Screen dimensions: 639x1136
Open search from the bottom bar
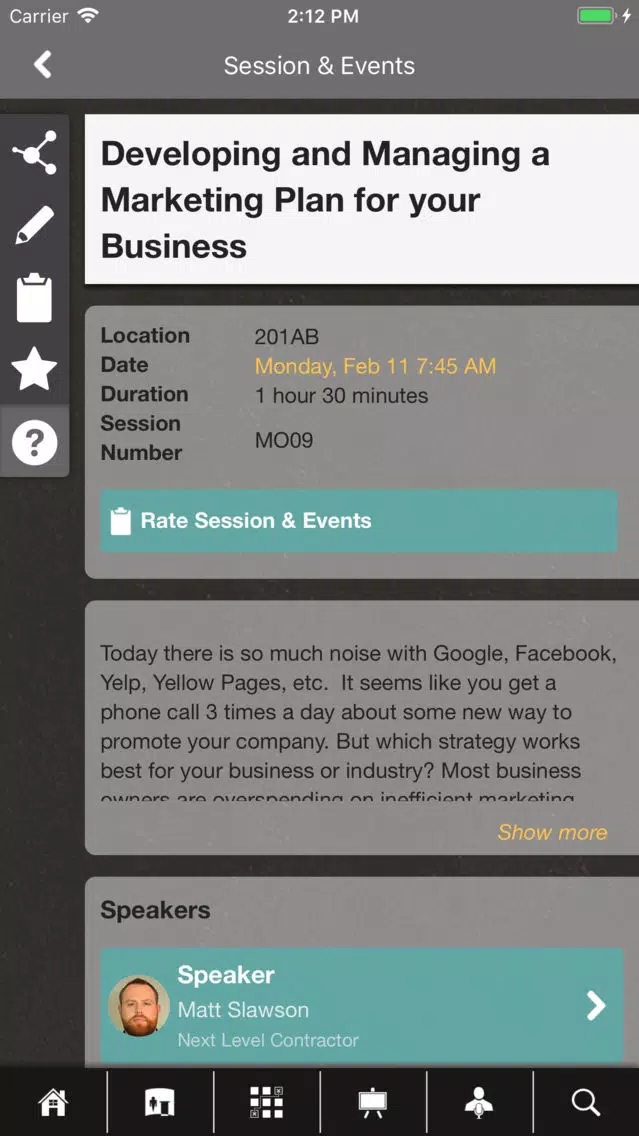pos(586,1102)
